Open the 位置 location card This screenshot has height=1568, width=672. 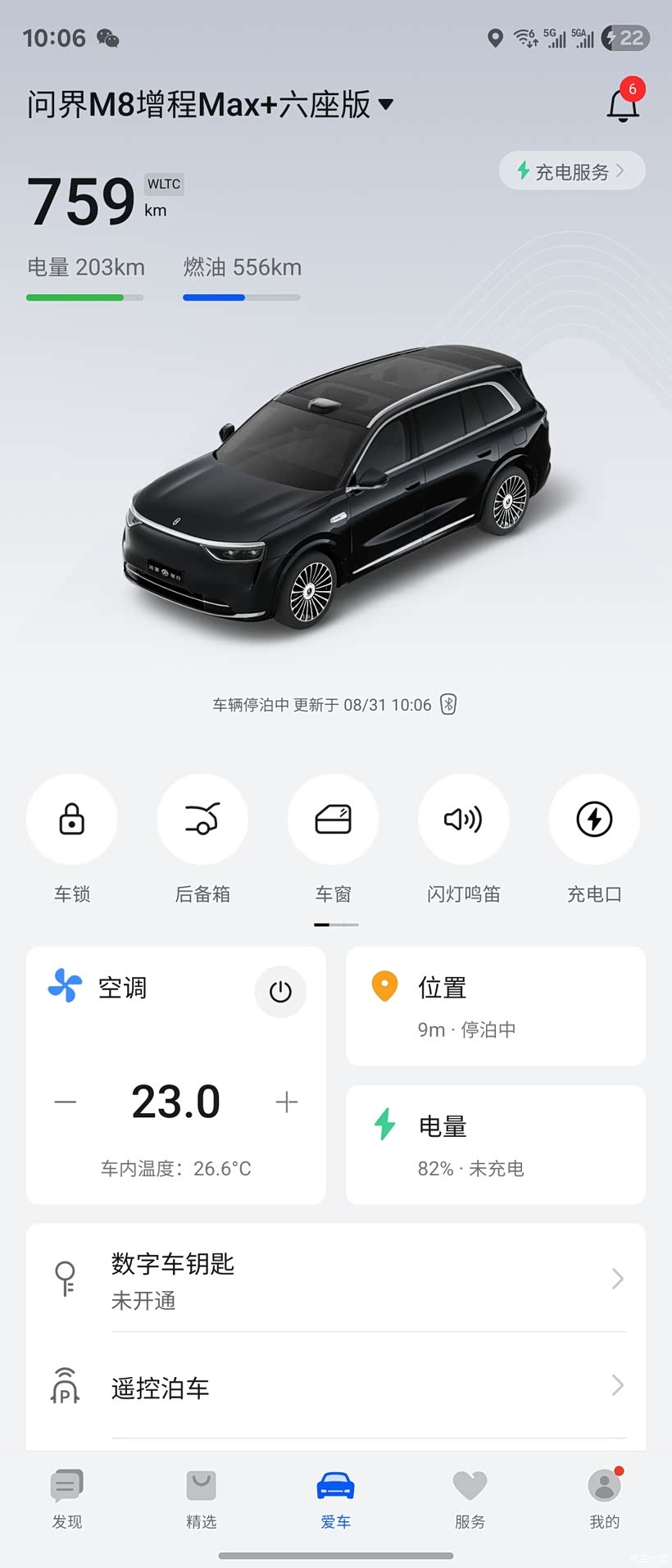click(496, 1006)
